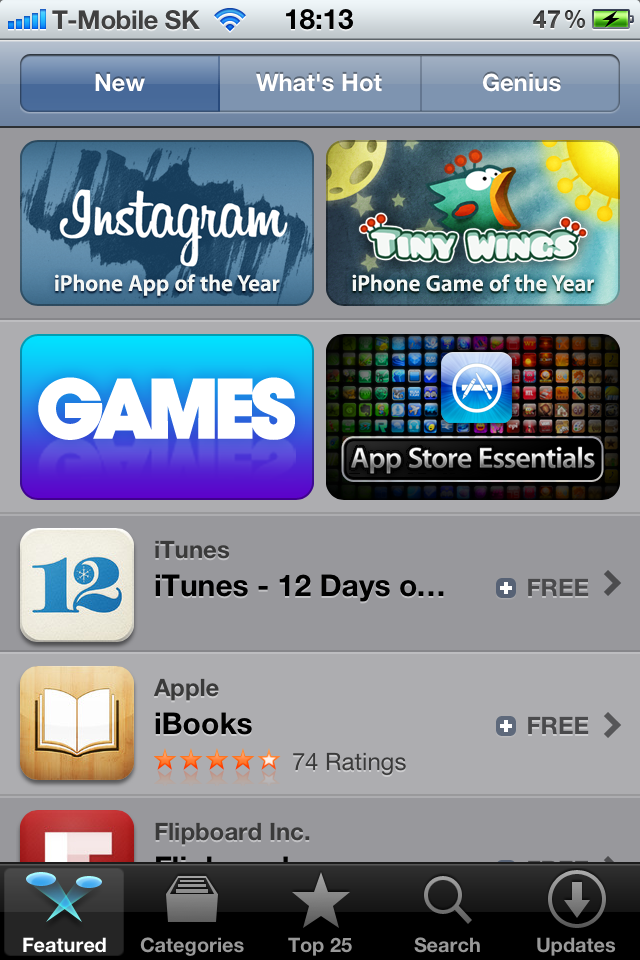Open the App Store Essentials banner
Image resolution: width=640 pixels, height=960 pixels.
tap(473, 416)
